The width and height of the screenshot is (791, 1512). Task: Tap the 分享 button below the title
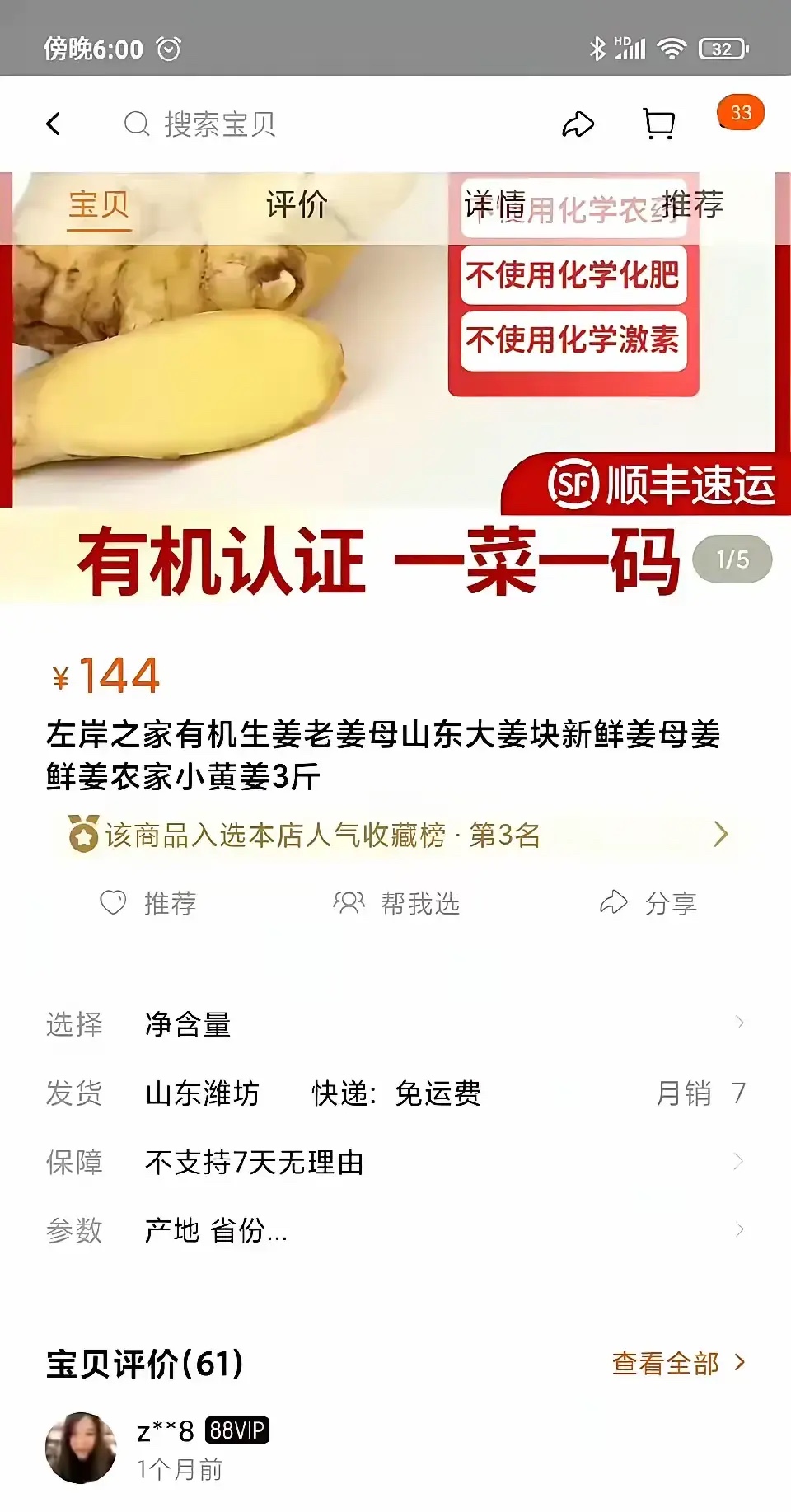pos(648,903)
